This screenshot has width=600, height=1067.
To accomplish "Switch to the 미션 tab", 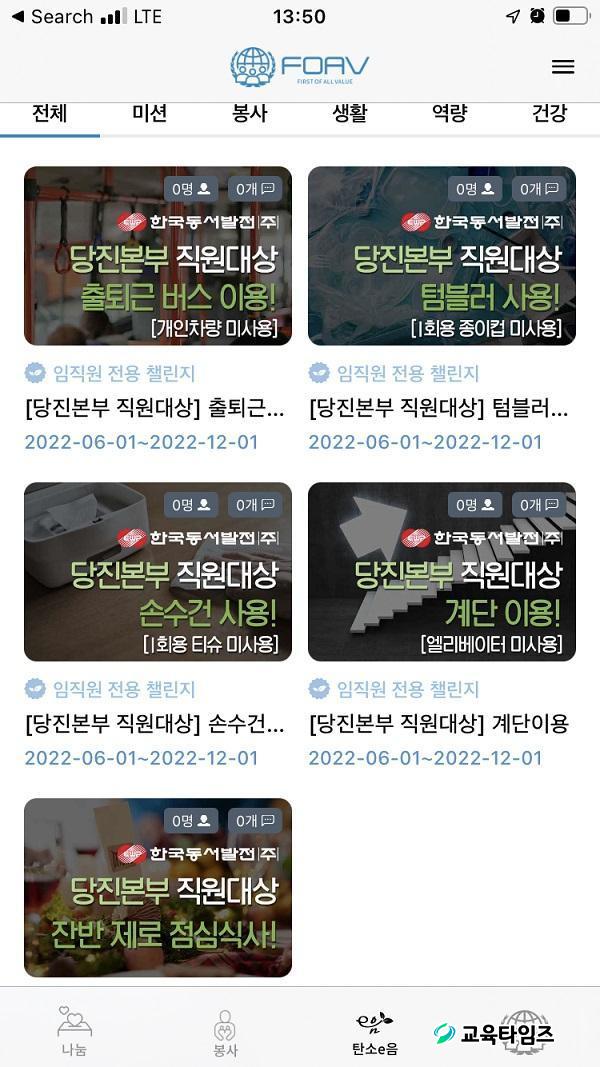I will [x=149, y=113].
